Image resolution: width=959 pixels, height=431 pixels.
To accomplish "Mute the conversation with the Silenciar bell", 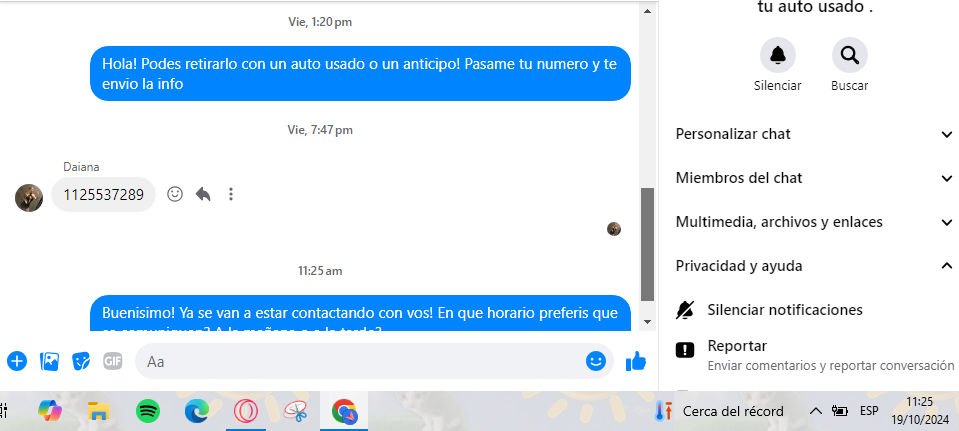I will 777,55.
